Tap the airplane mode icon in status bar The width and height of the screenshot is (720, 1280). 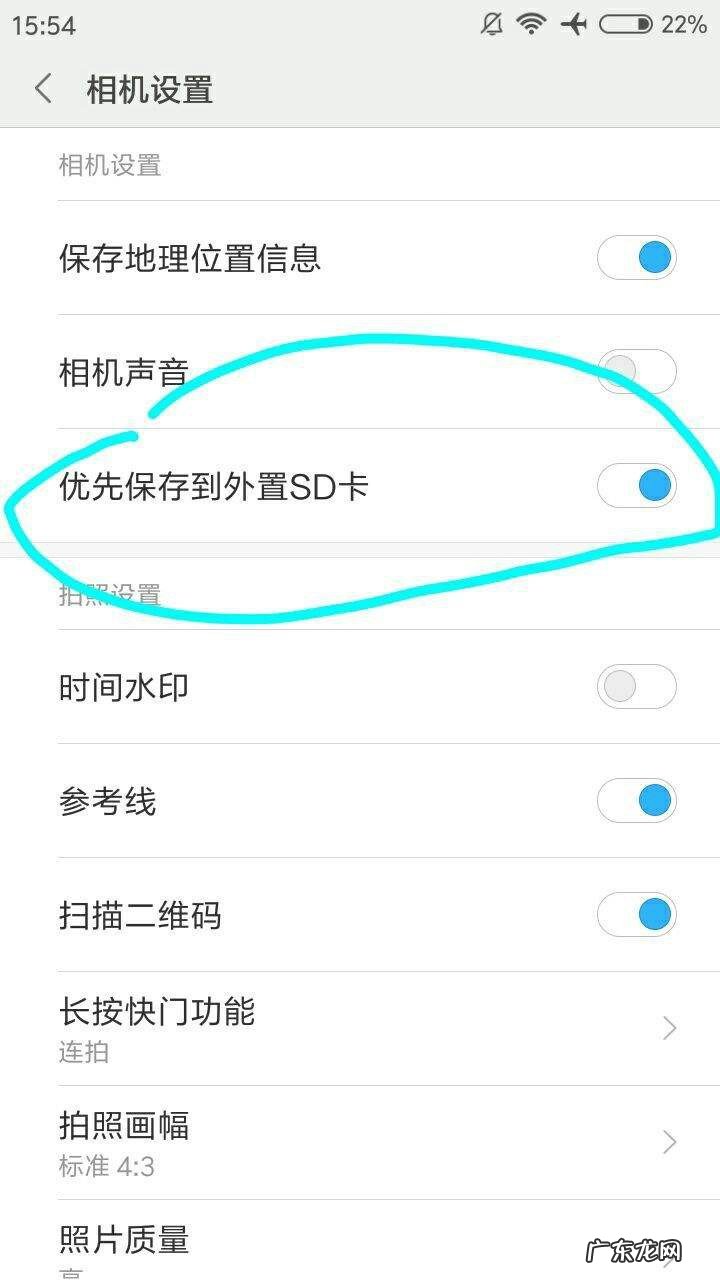tap(573, 24)
